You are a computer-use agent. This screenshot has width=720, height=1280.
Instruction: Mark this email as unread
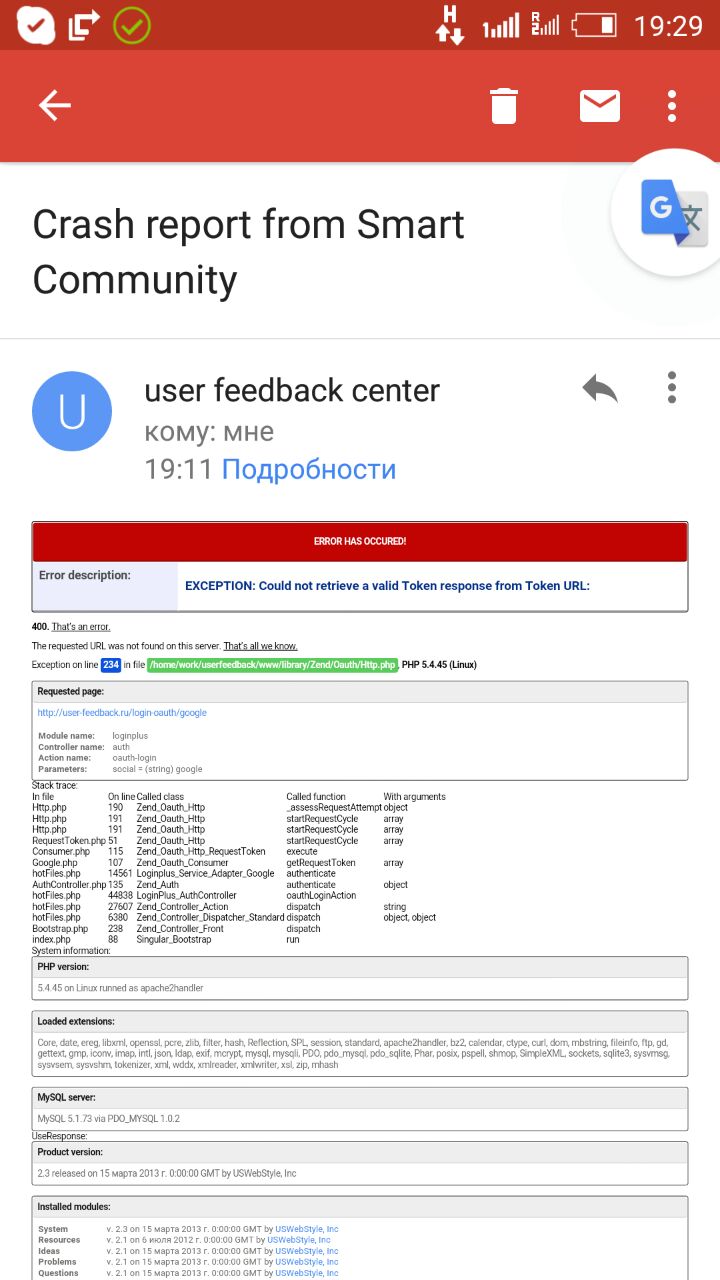click(x=599, y=106)
